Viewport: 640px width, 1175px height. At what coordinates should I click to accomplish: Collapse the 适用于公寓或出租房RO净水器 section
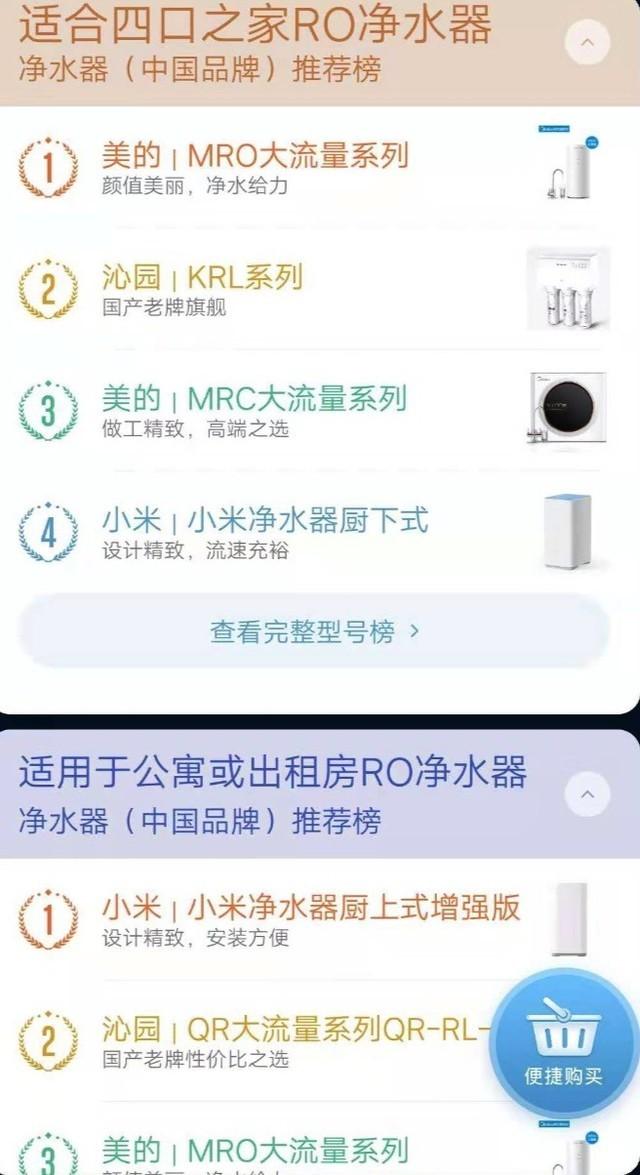(x=587, y=795)
